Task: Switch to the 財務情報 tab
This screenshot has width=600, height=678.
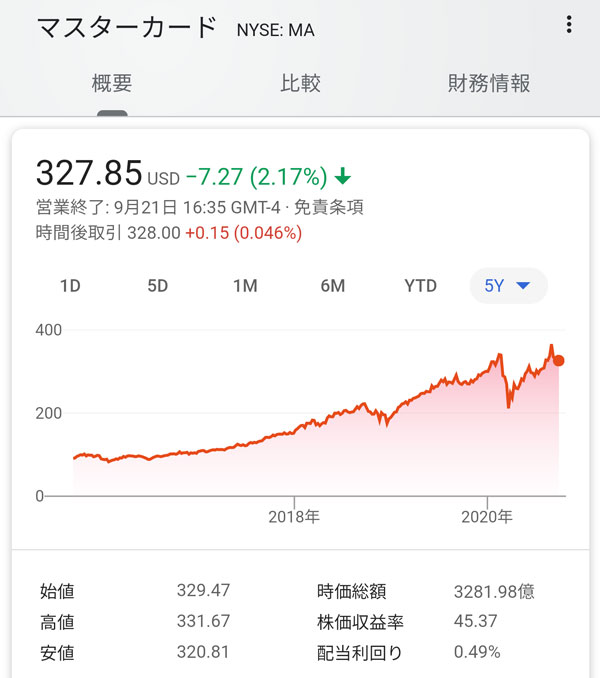Action: [x=488, y=84]
